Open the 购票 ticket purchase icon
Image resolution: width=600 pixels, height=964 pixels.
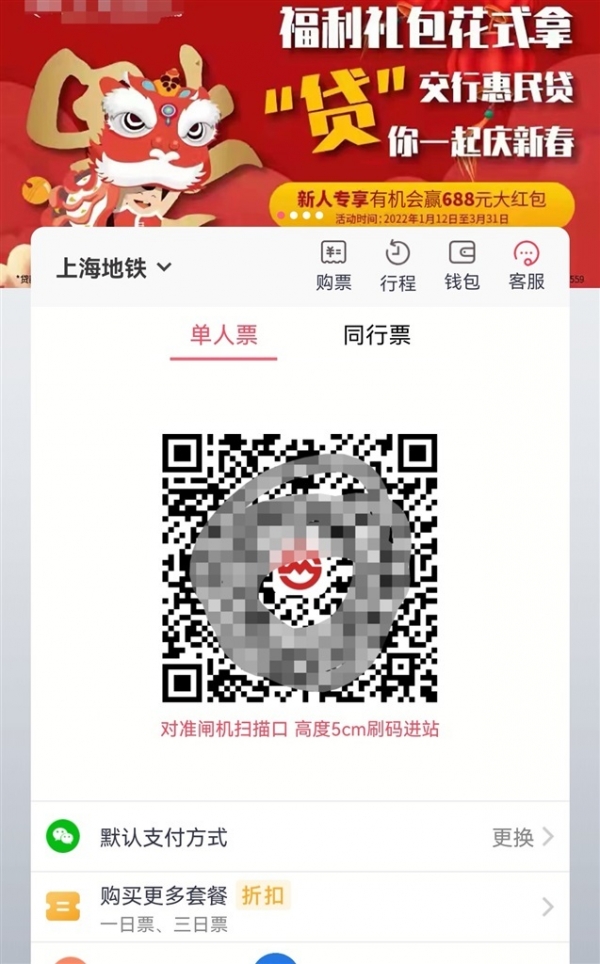[x=333, y=265]
